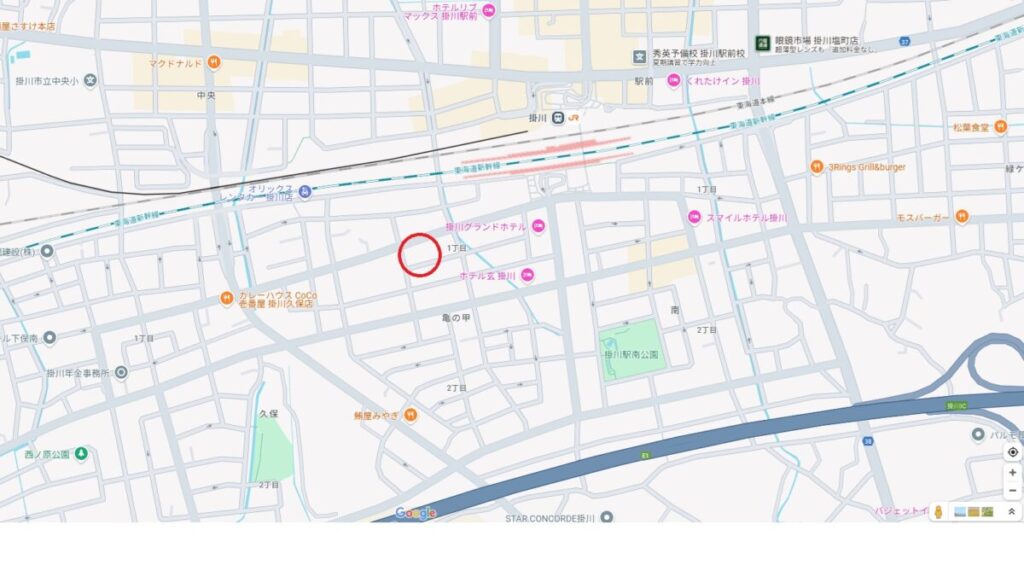Center the map on my location
The image size is (1024, 565).
pyautogui.click(x=1012, y=452)
